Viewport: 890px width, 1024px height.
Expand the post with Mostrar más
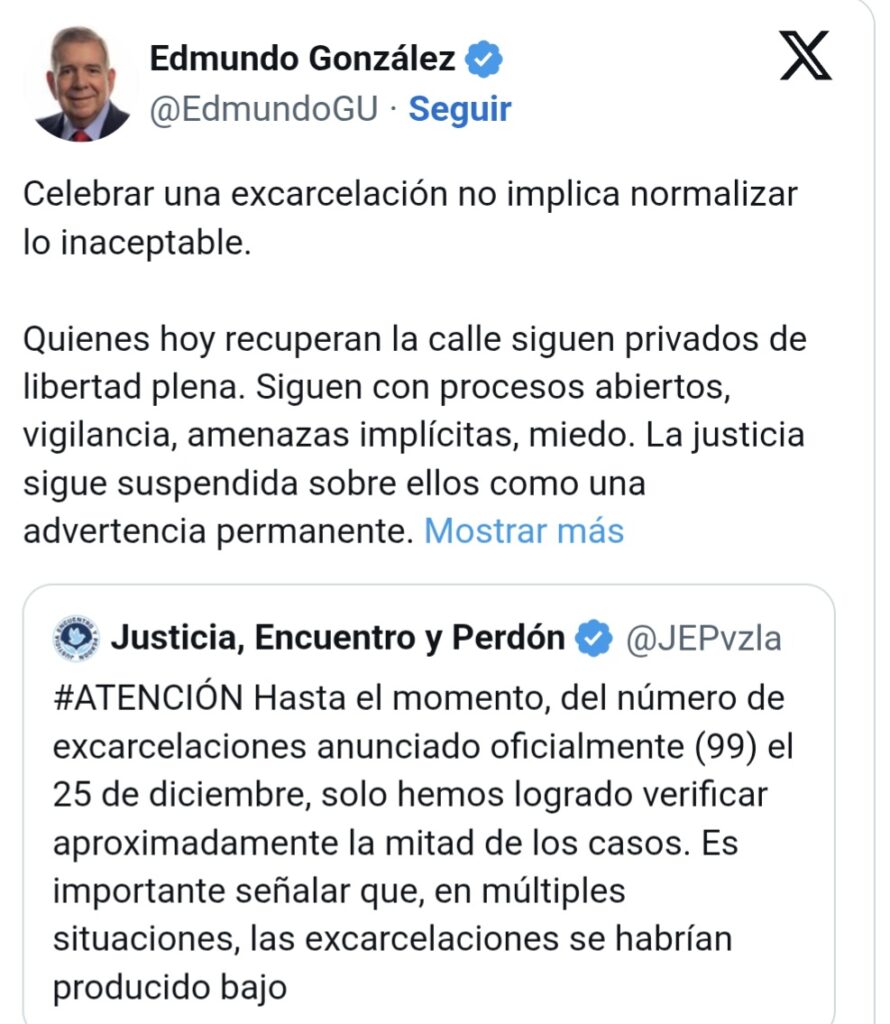click(524, 531)
